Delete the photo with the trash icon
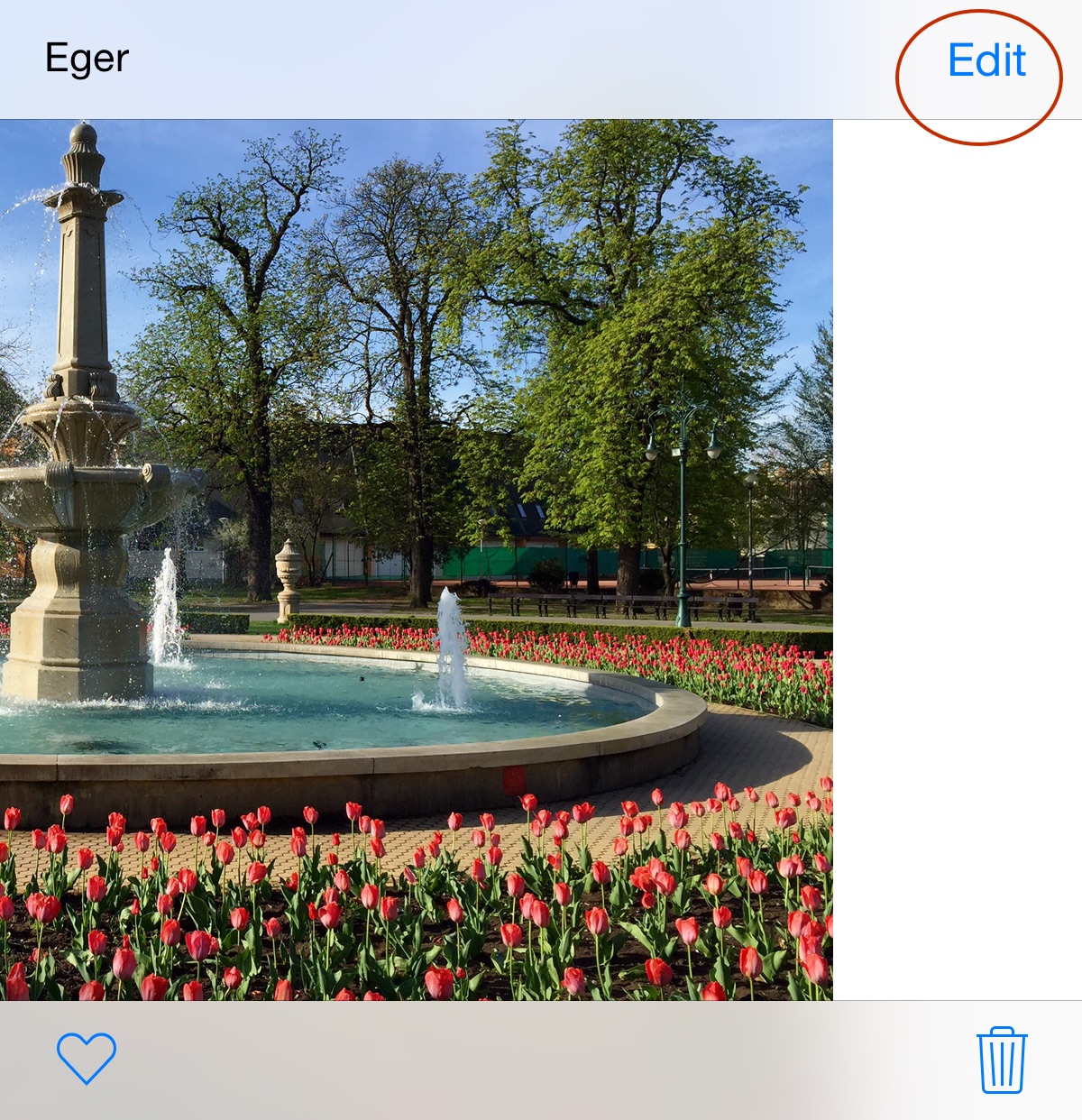Viewport: 1082px width, 1120px height. pyautogui.click(x=1002, y=1060)
